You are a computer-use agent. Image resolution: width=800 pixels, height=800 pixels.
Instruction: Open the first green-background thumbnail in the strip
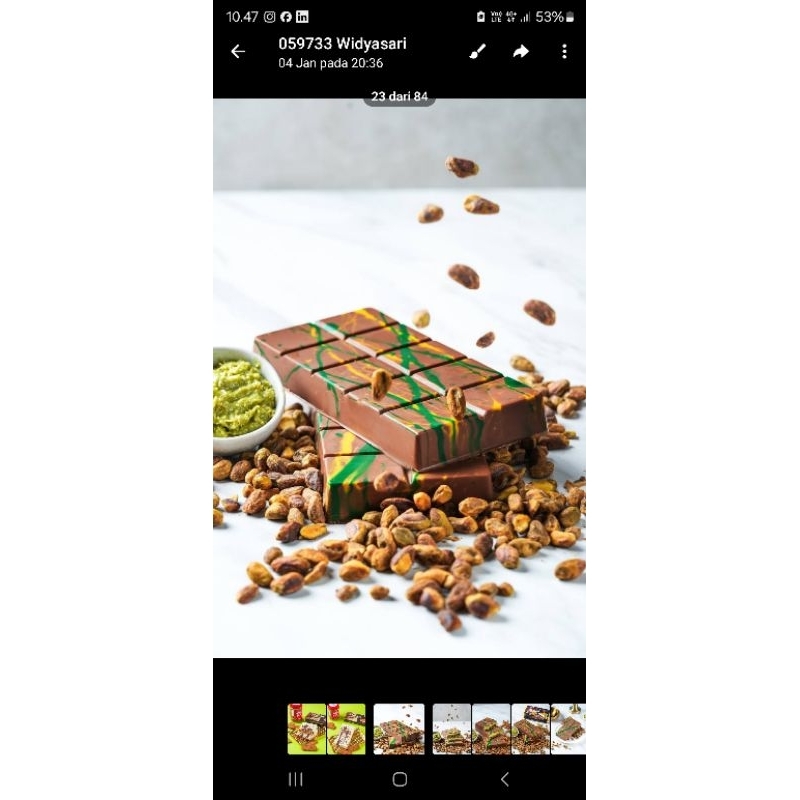306,729
